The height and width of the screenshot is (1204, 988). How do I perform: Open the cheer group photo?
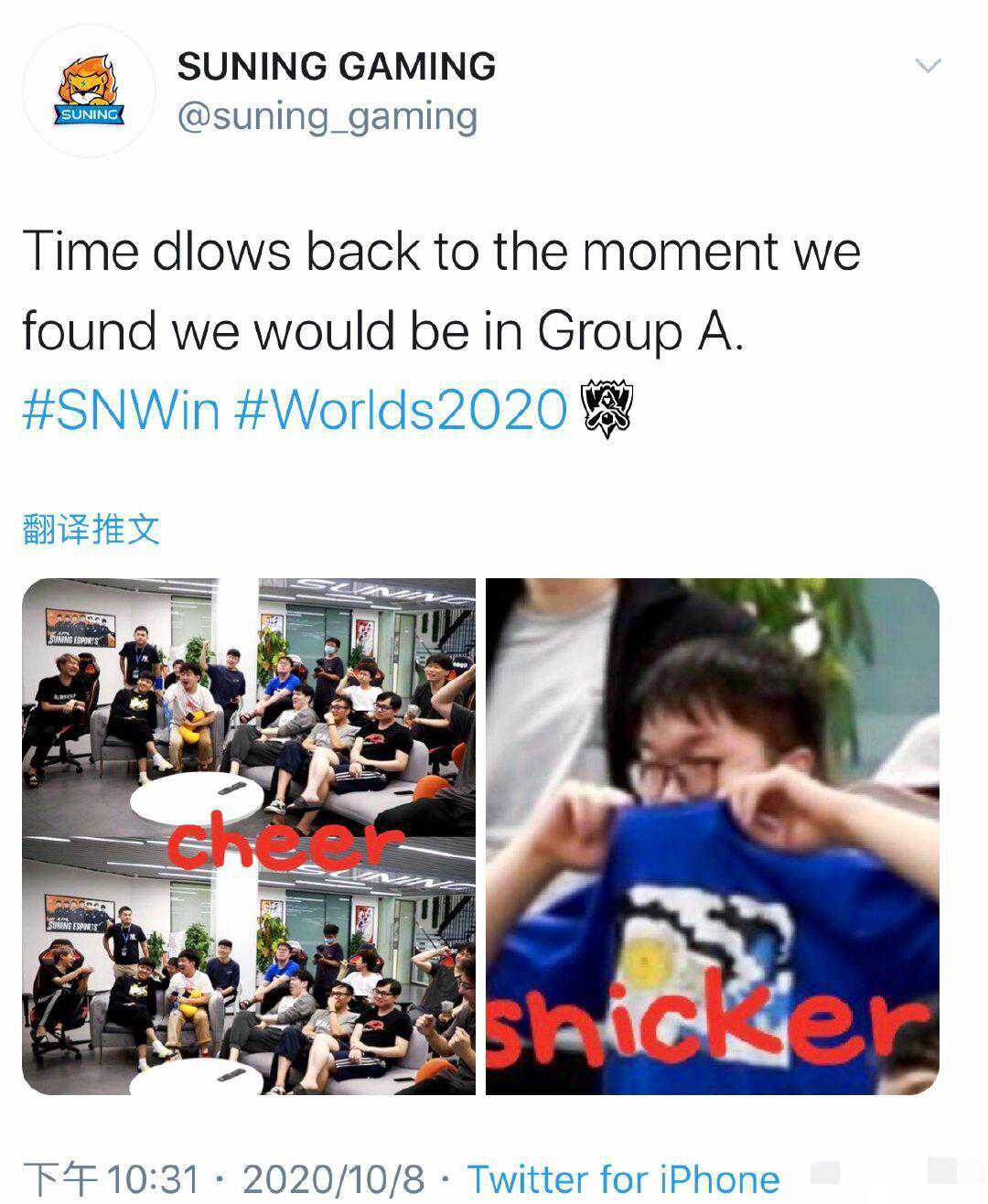[249, 836]
